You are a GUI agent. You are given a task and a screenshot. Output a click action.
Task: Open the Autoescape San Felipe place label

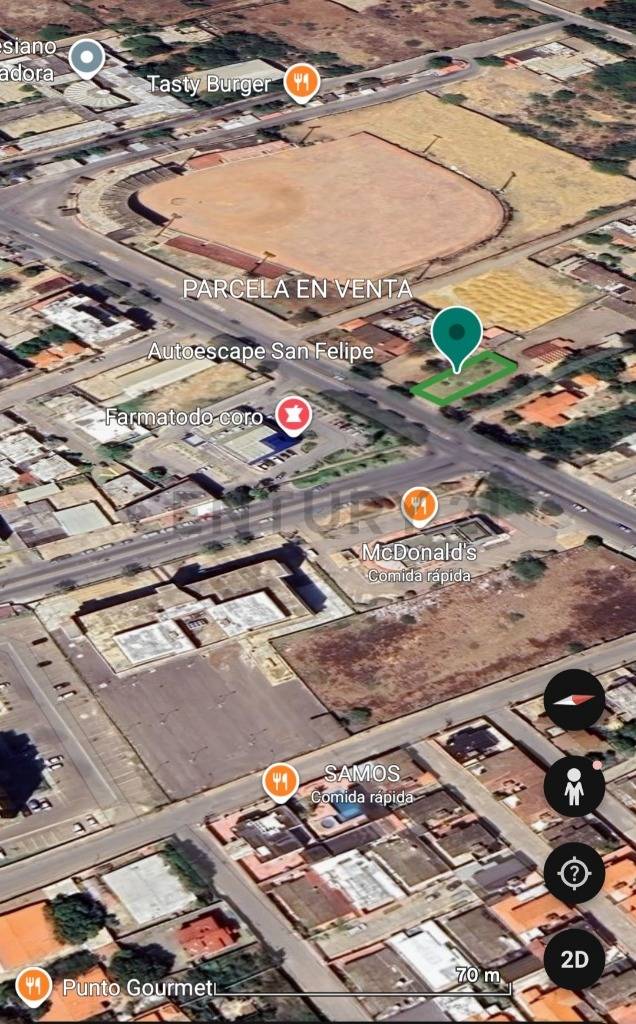pyautogui.click(x=260, y=351)
